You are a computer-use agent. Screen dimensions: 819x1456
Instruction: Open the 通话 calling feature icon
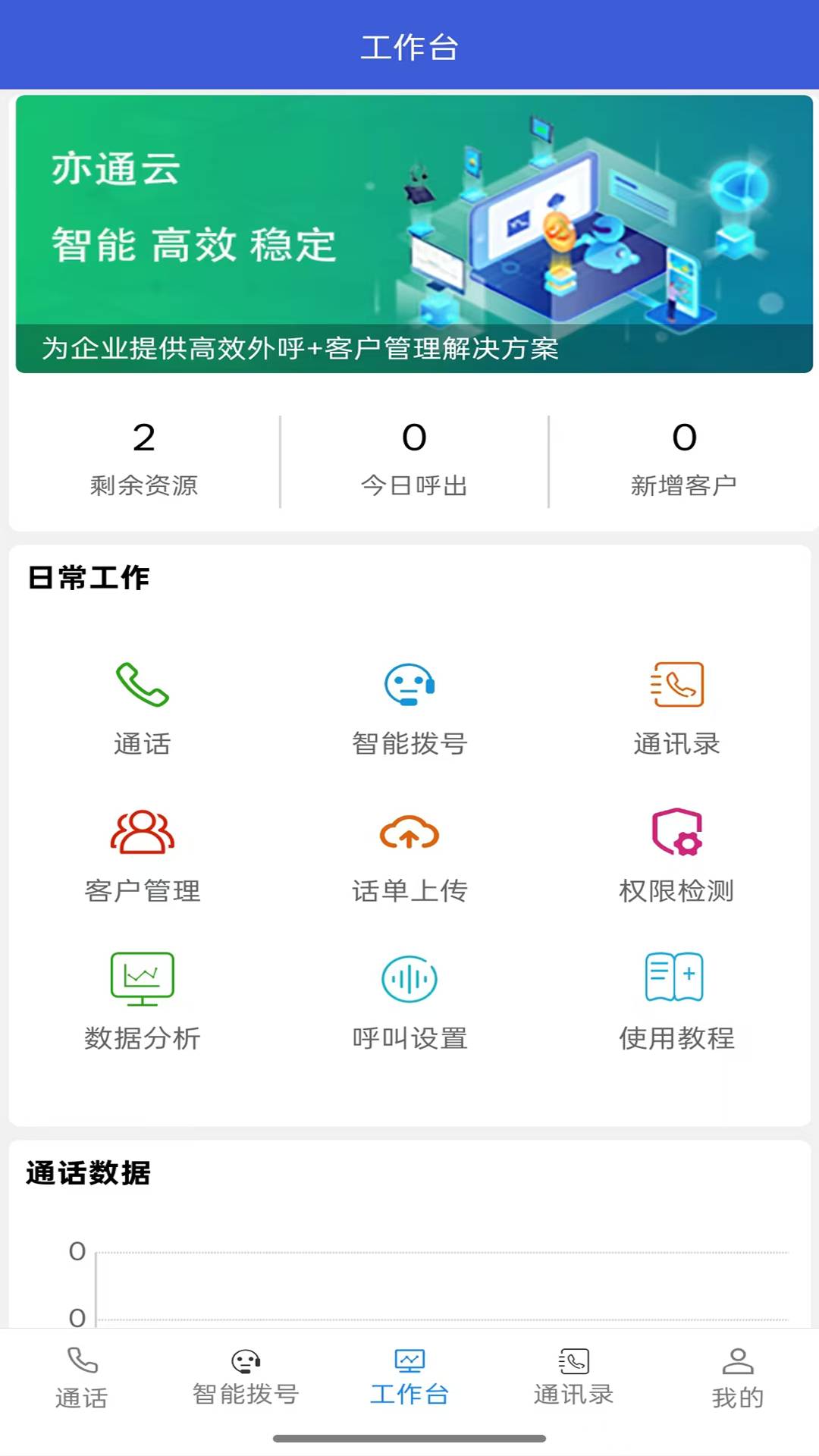point(144,705)
